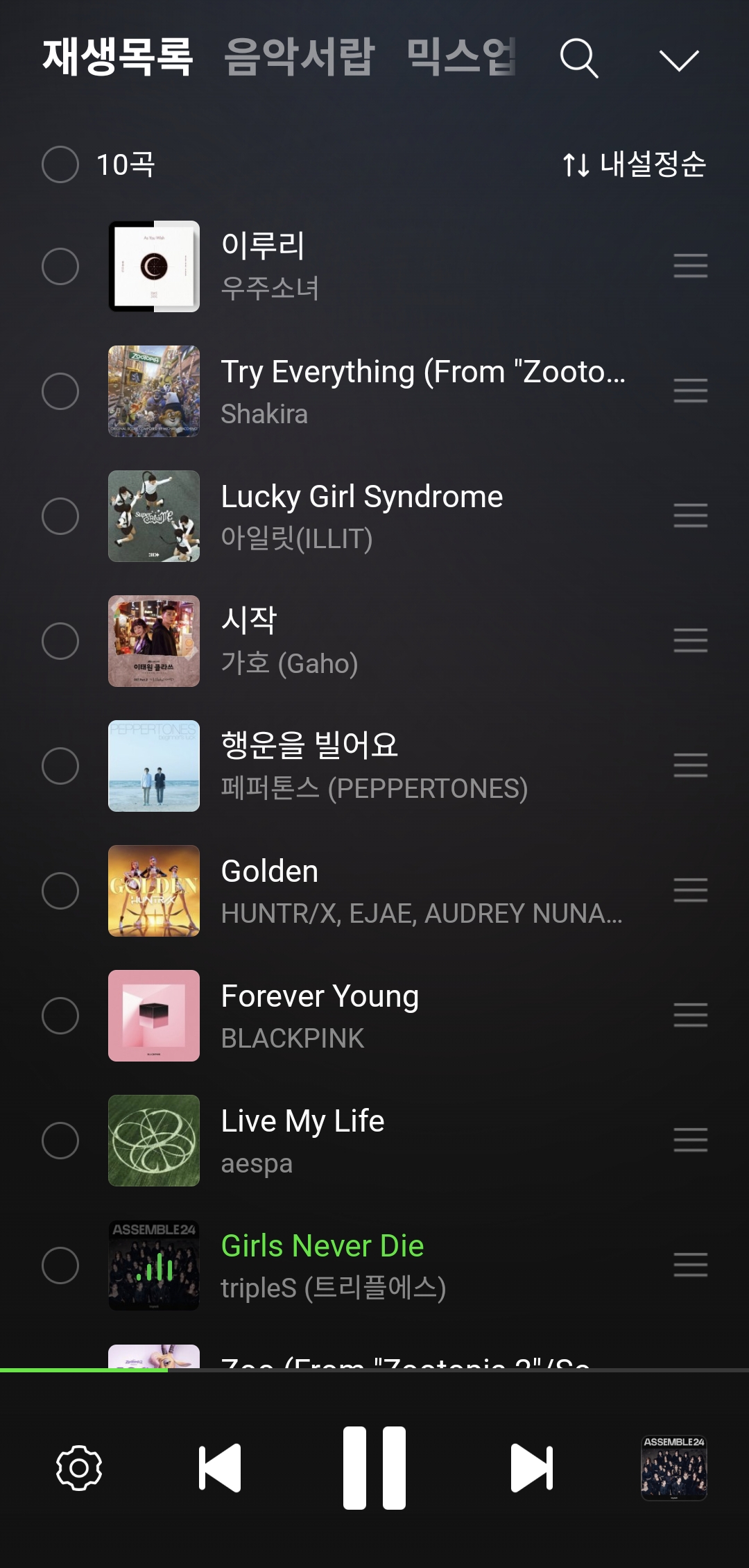Check the circle next to Girls Never Die
This screenshot has height=1568, width=749.
click(60, 1266)
